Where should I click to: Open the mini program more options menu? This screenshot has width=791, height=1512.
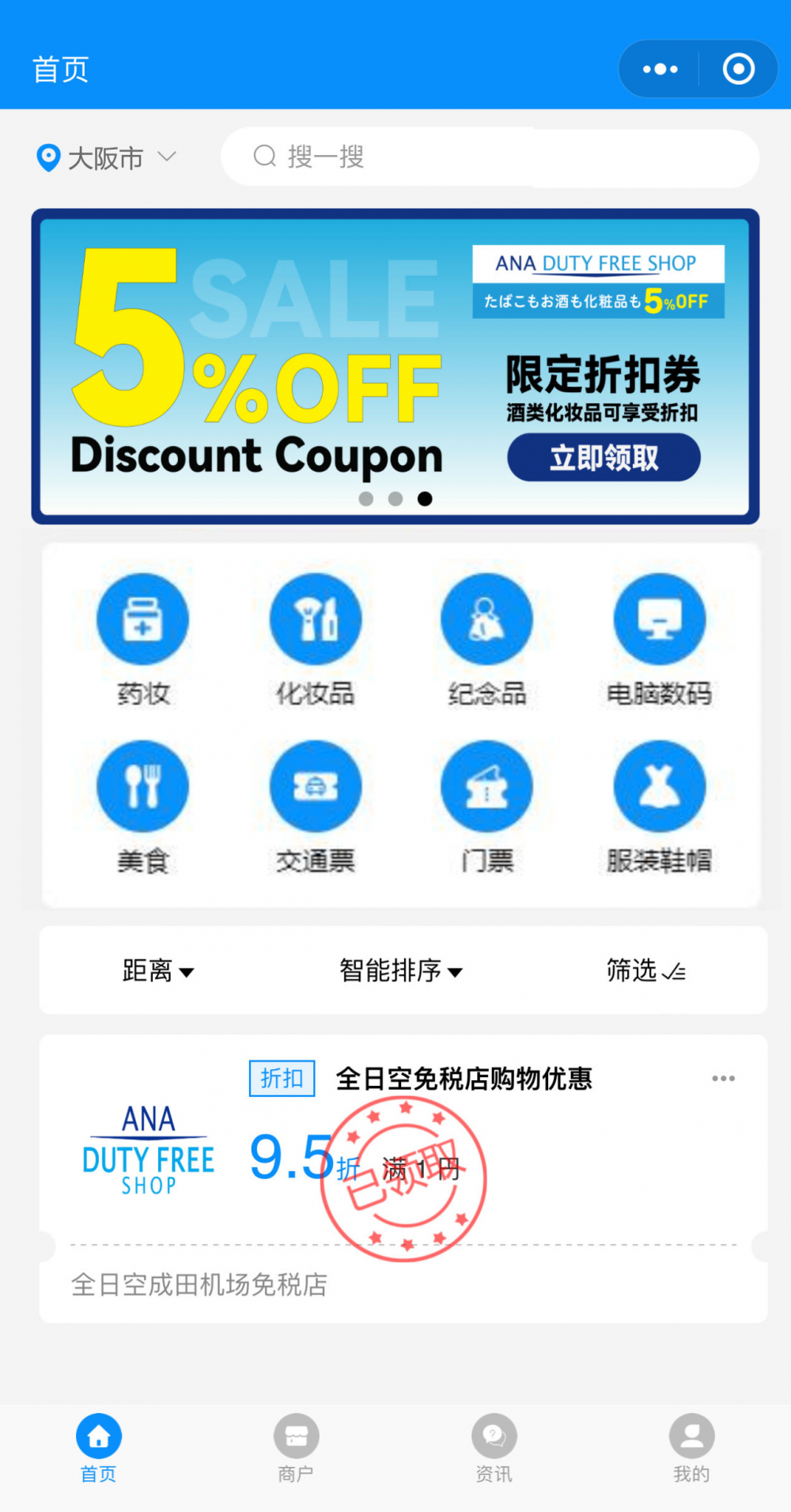(x=660, y=70)
